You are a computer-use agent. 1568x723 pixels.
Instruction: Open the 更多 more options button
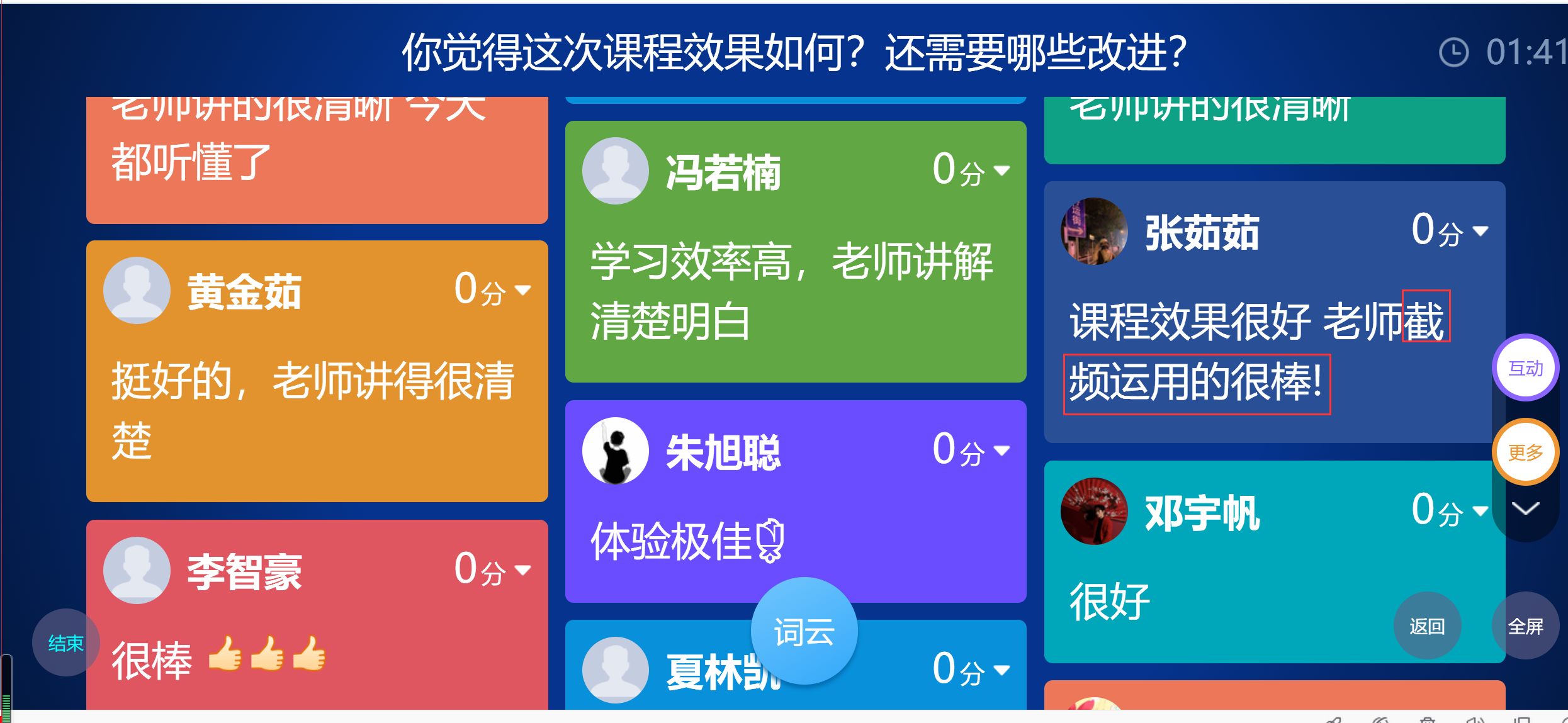point(1525,452)
